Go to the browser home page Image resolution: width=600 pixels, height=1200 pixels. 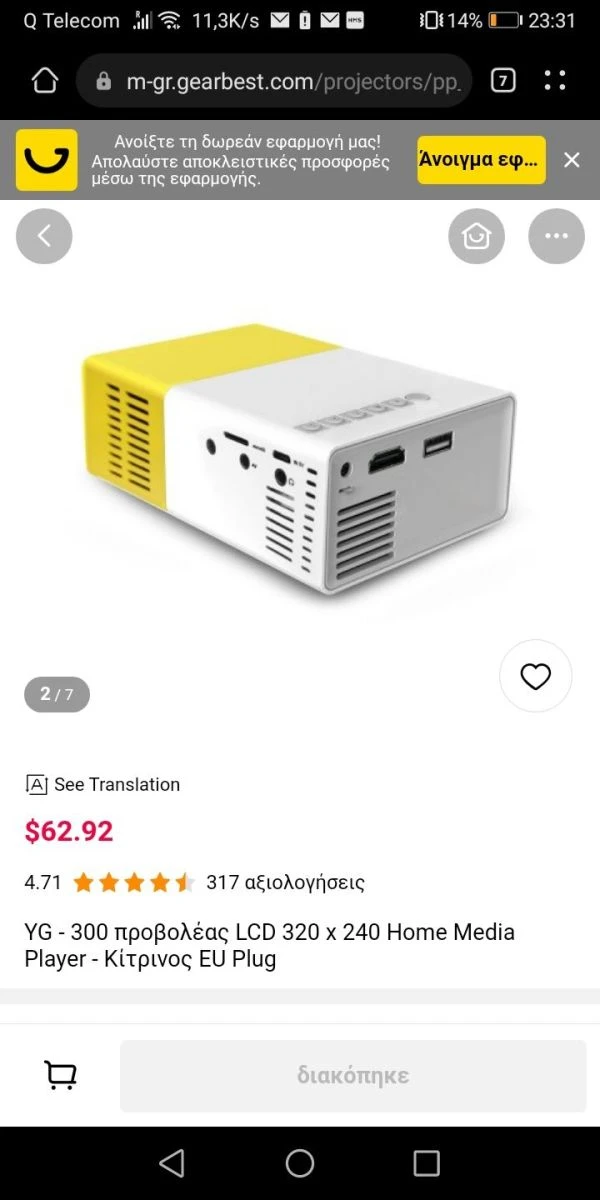click(x=45, y=81)
